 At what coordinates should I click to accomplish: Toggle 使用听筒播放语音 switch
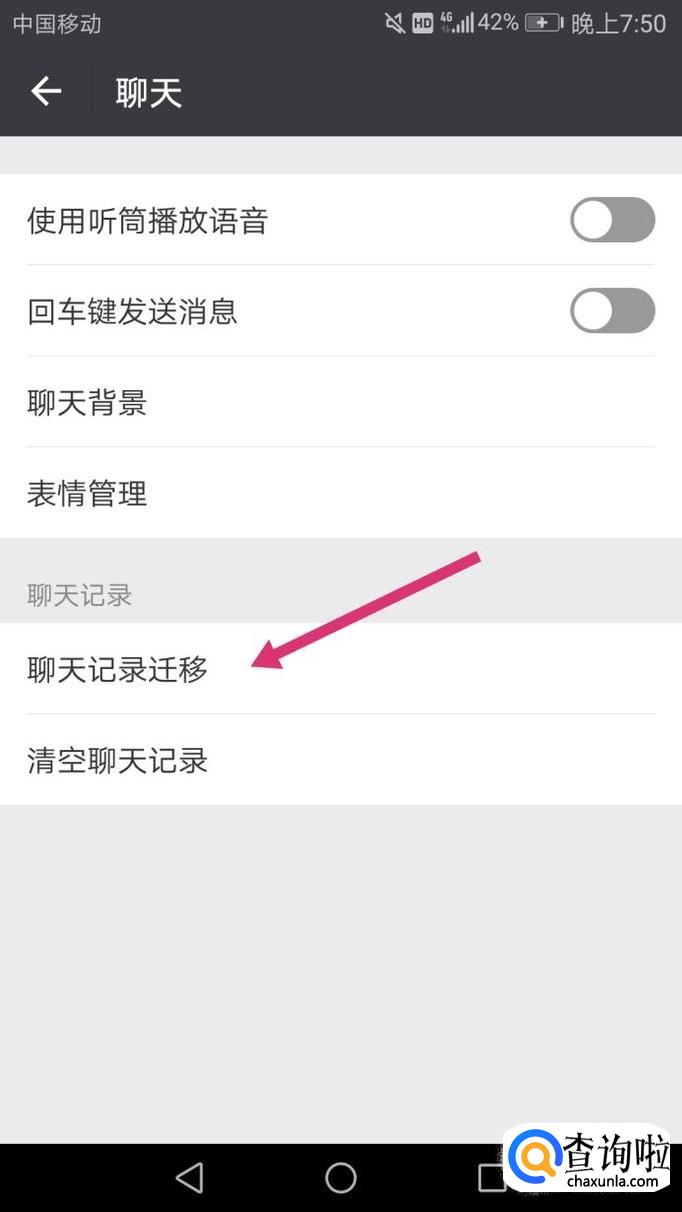pos(612,220)
